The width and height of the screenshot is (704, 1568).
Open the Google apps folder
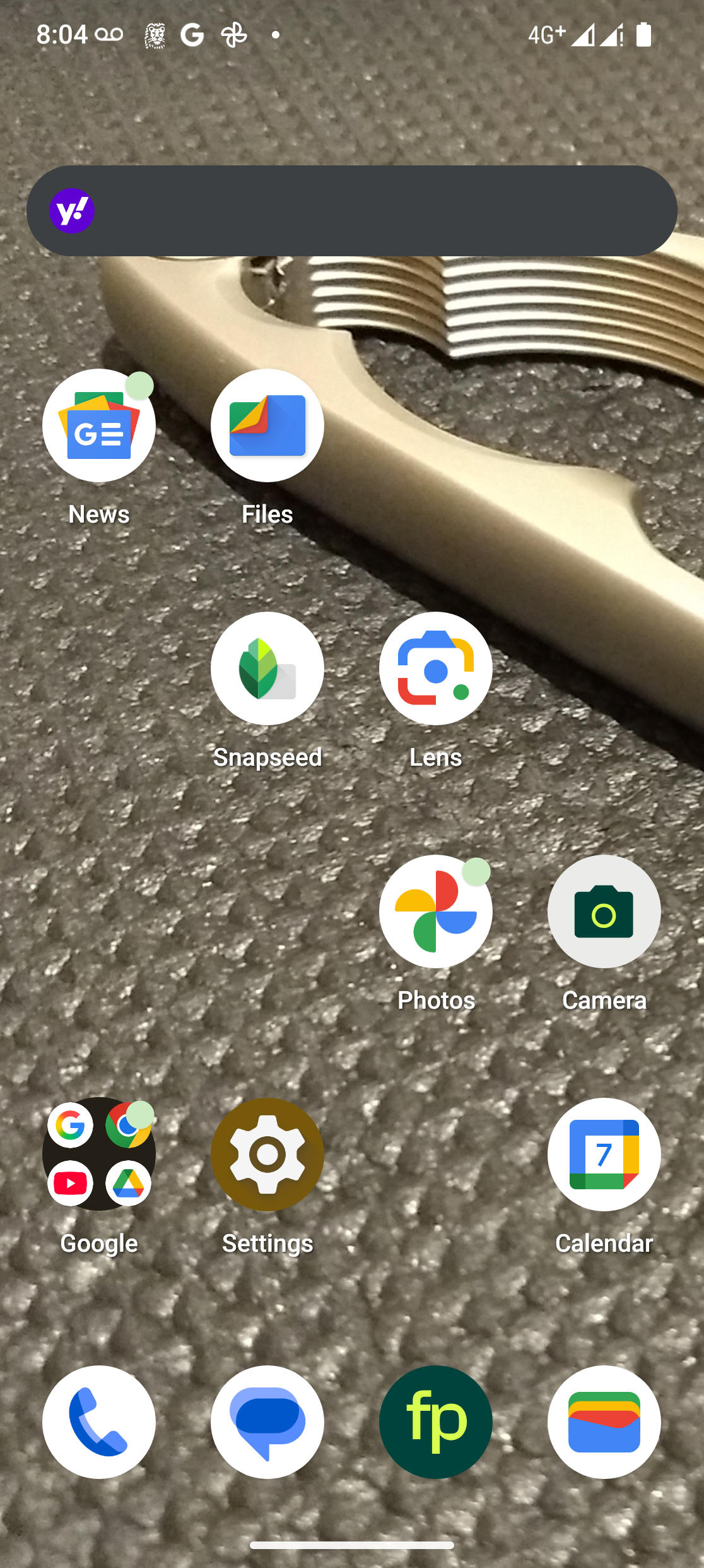tap(99, 1155)
